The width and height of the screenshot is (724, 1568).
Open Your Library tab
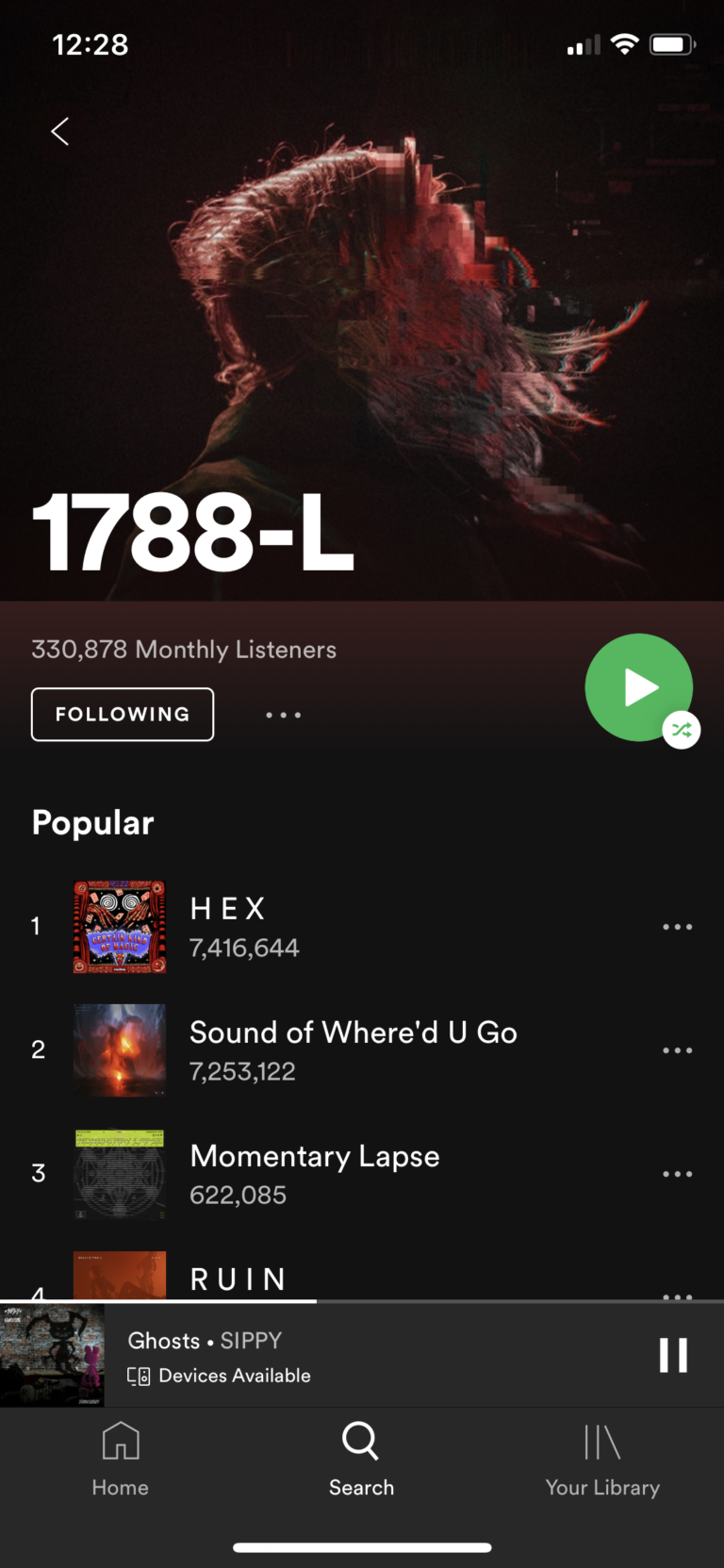(602, 1459)
